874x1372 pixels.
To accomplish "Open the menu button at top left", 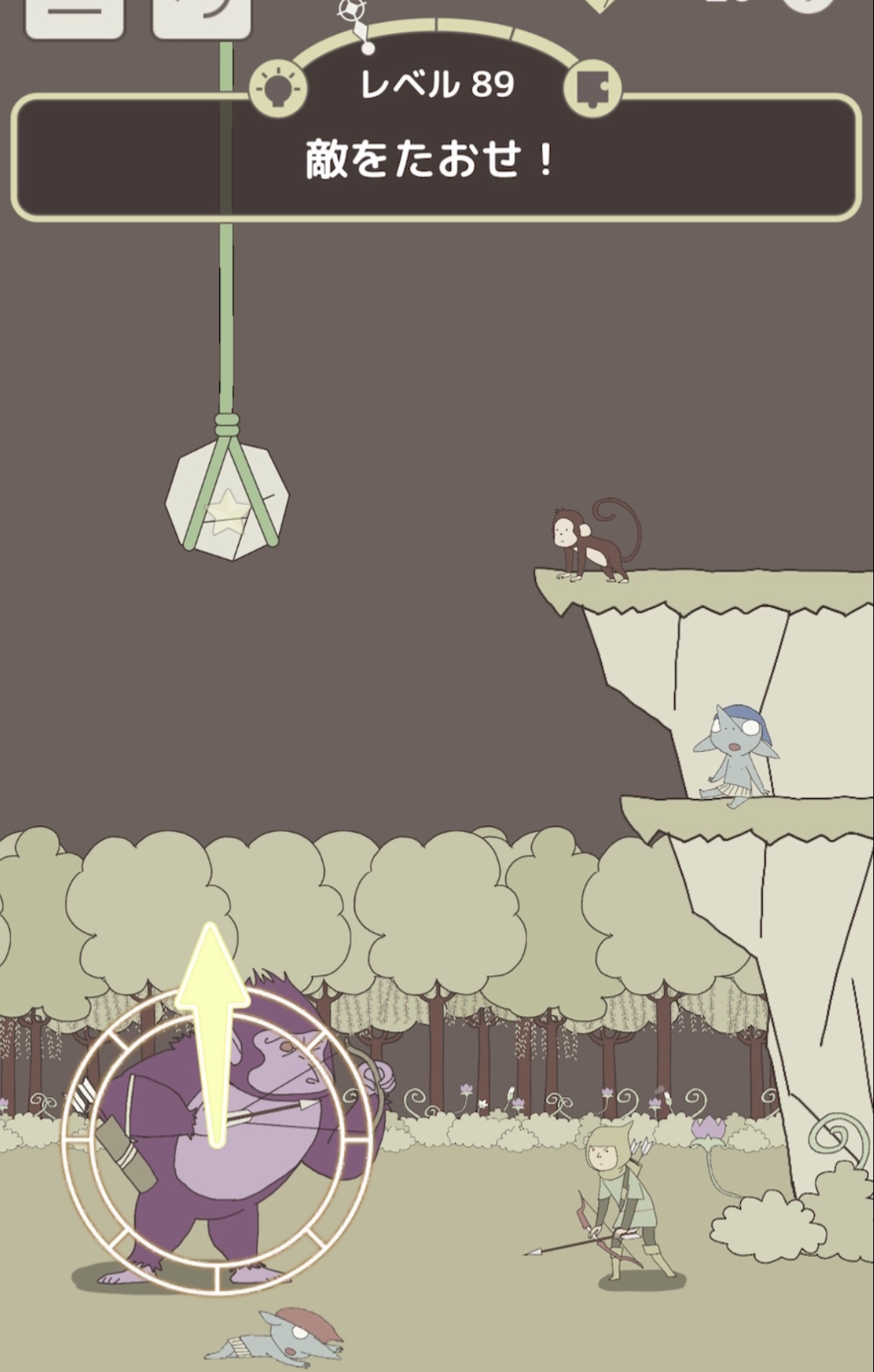I will [75, 17].
